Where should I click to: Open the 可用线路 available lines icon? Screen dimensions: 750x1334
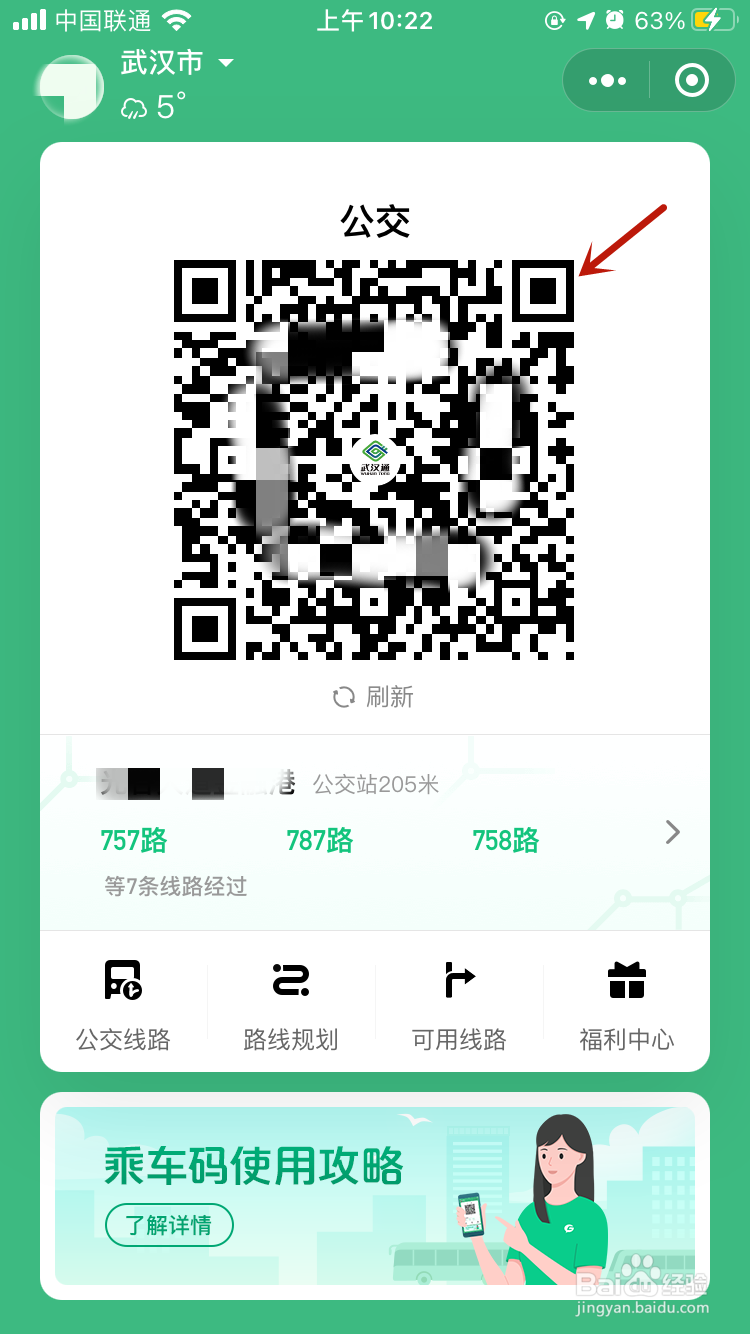pos(458,1000)
